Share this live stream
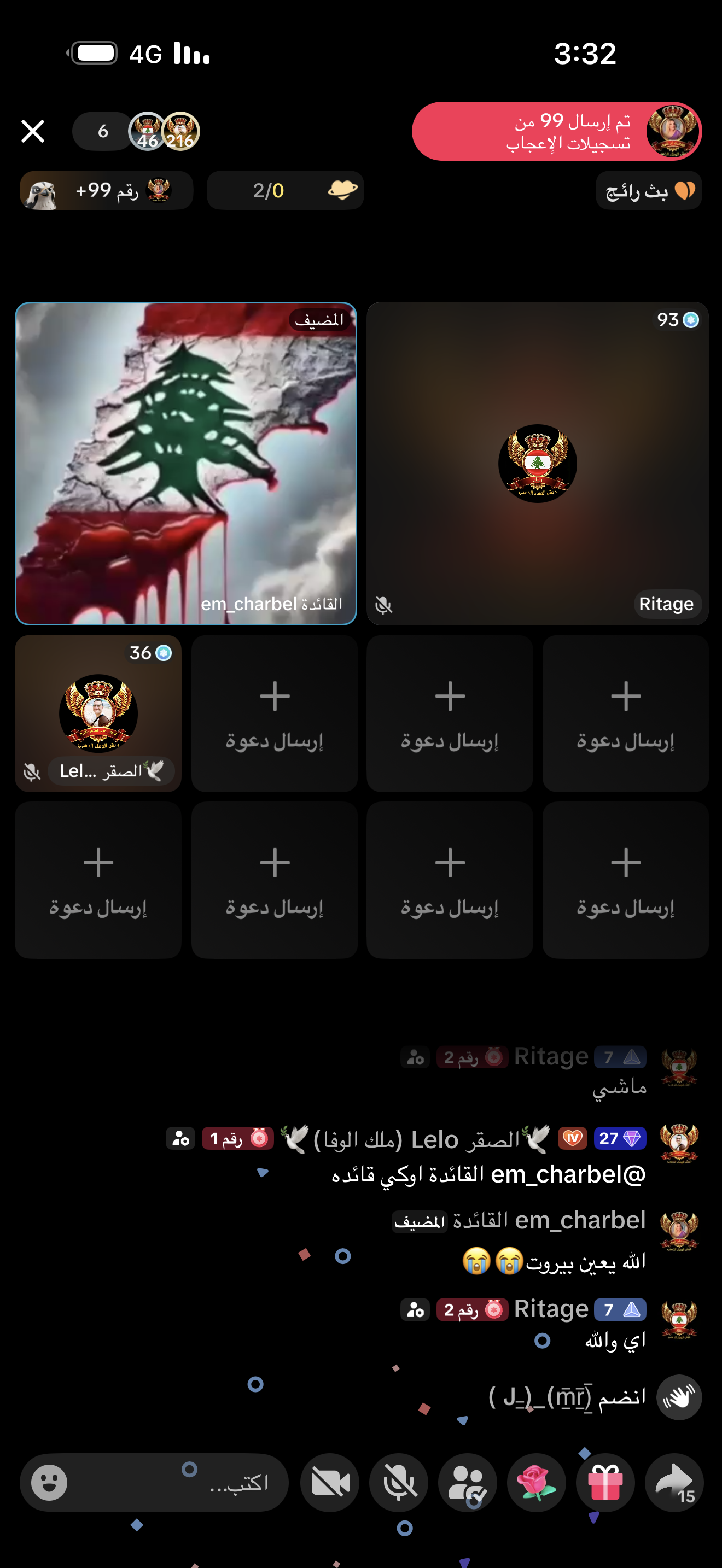 point(674,1483)
